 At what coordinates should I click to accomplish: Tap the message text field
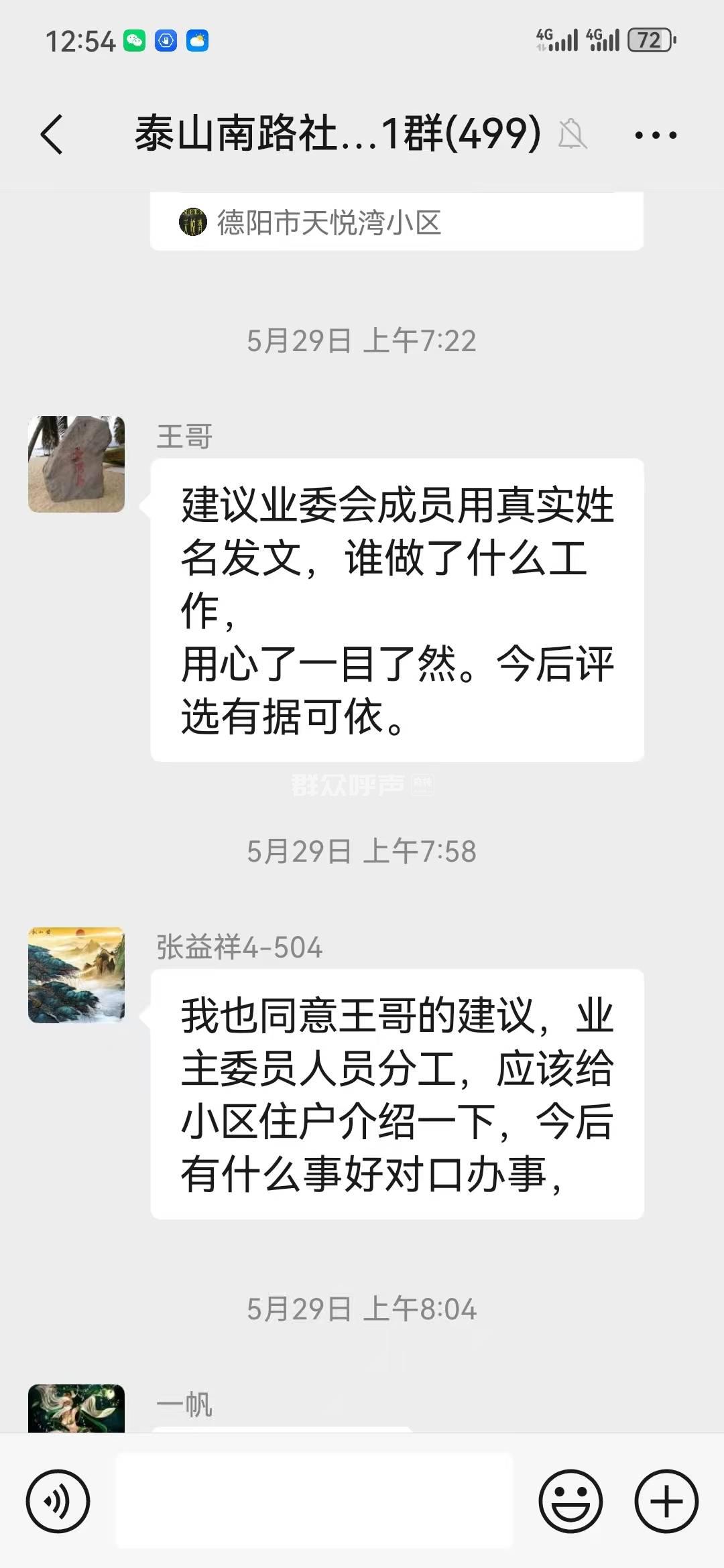click(315, 1501)
